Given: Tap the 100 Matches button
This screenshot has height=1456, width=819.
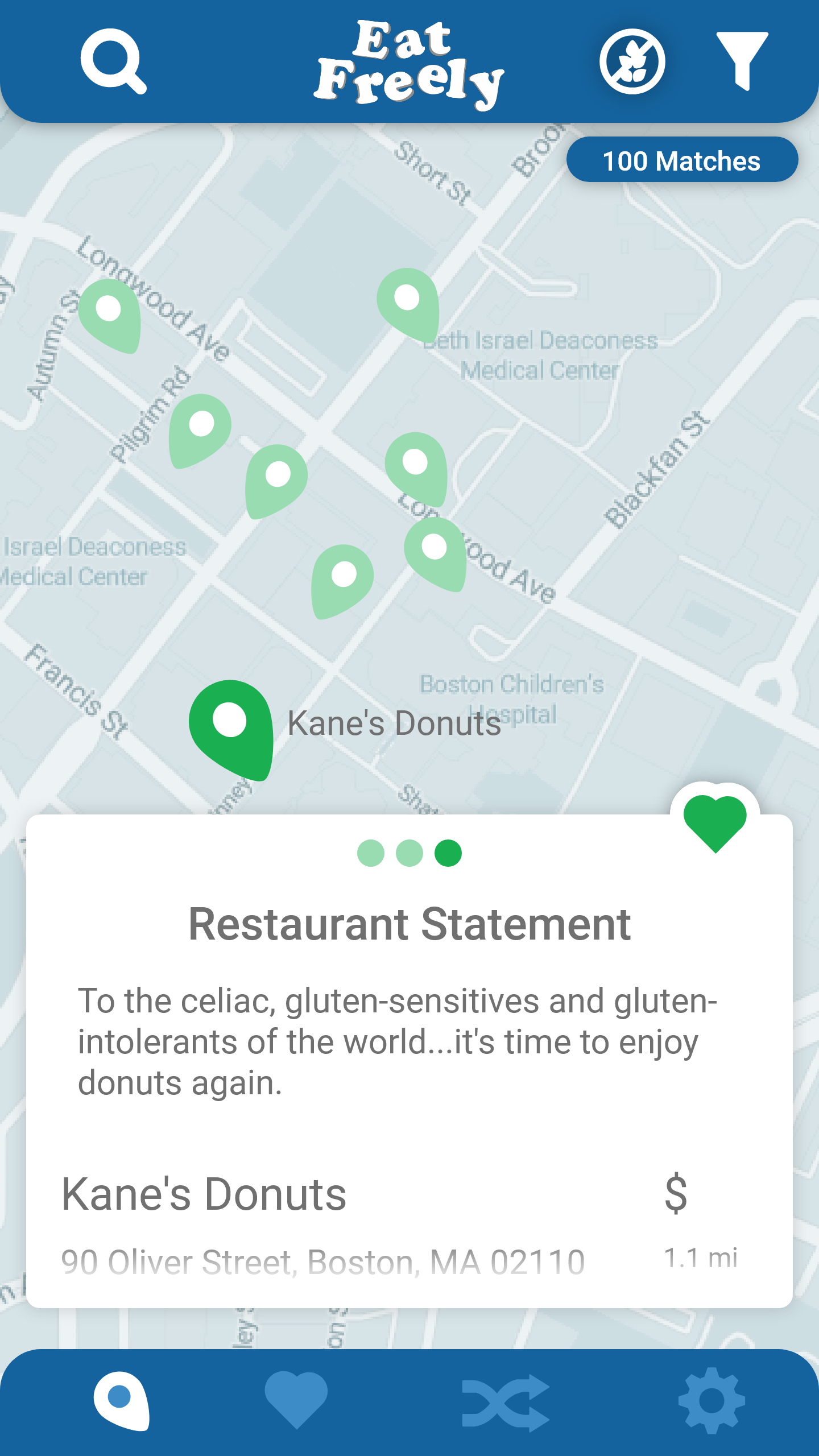Looking at the screenshot, I should click(x=681, y=160).
